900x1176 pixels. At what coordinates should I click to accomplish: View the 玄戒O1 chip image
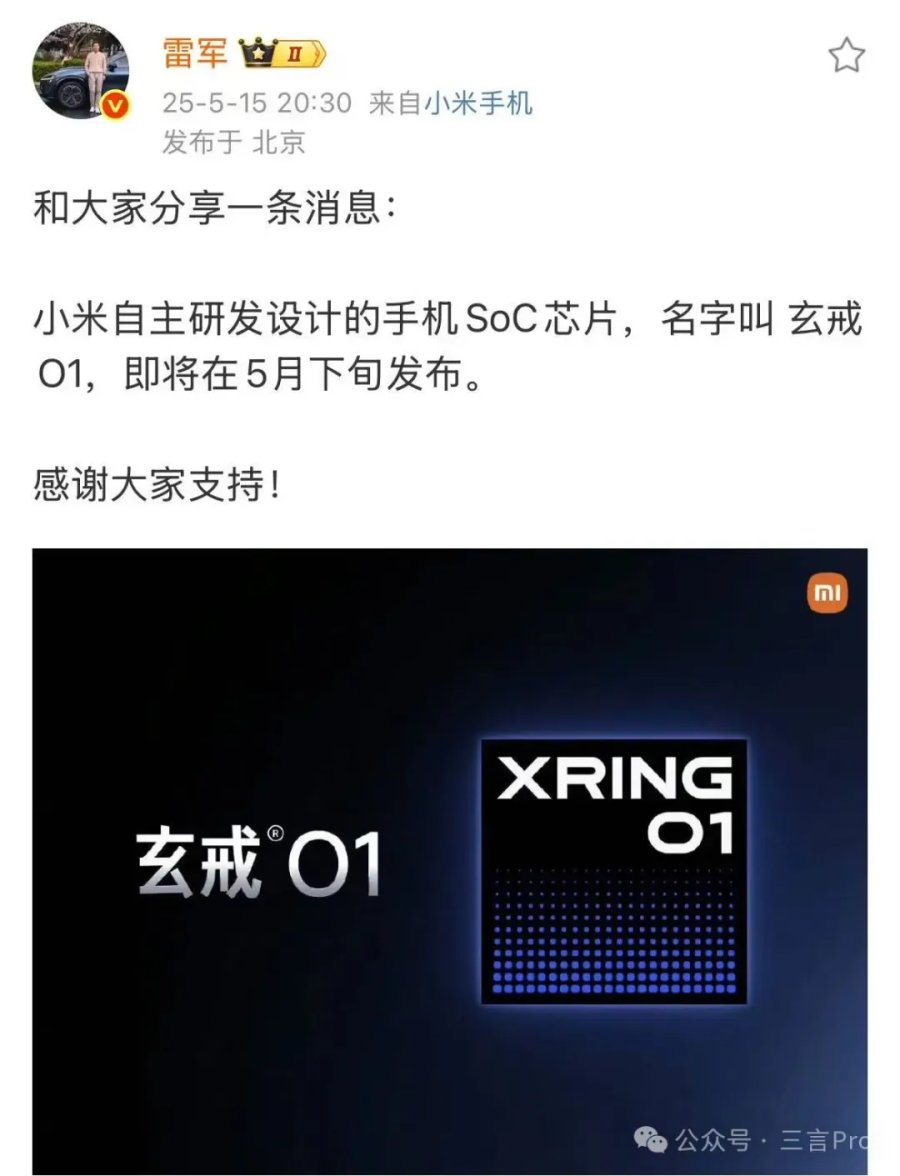(x=450, y=860)
